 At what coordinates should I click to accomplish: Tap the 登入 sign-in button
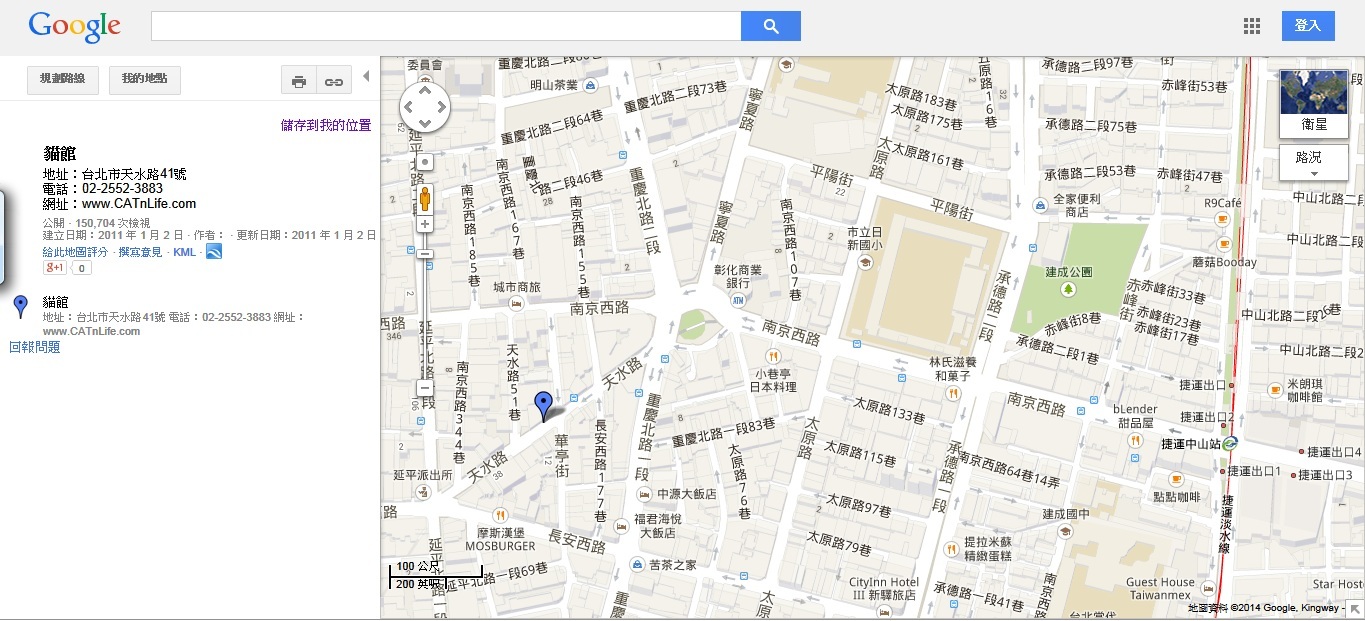click(1307, 26)
